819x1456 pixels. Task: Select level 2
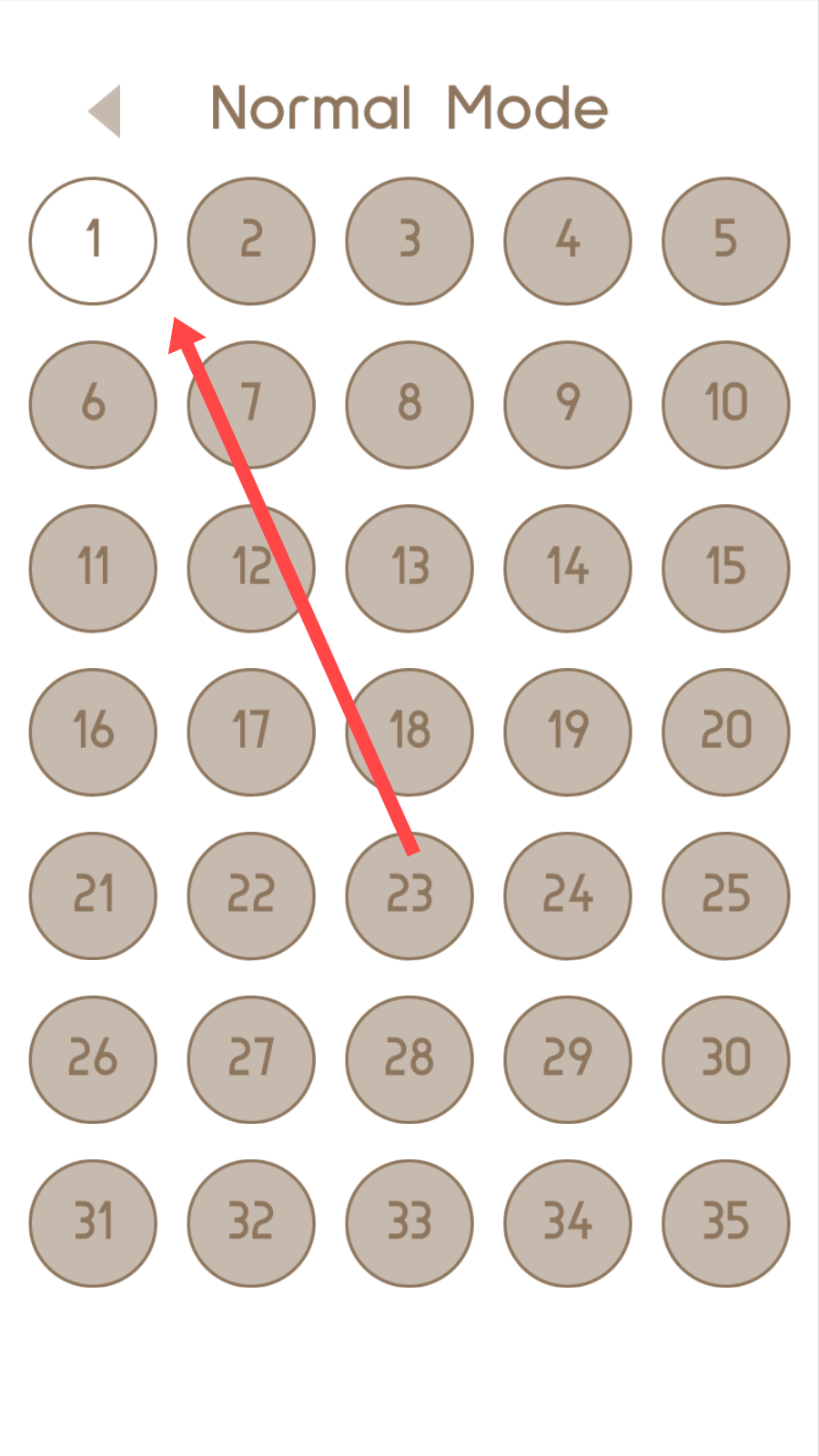(251, 241)
